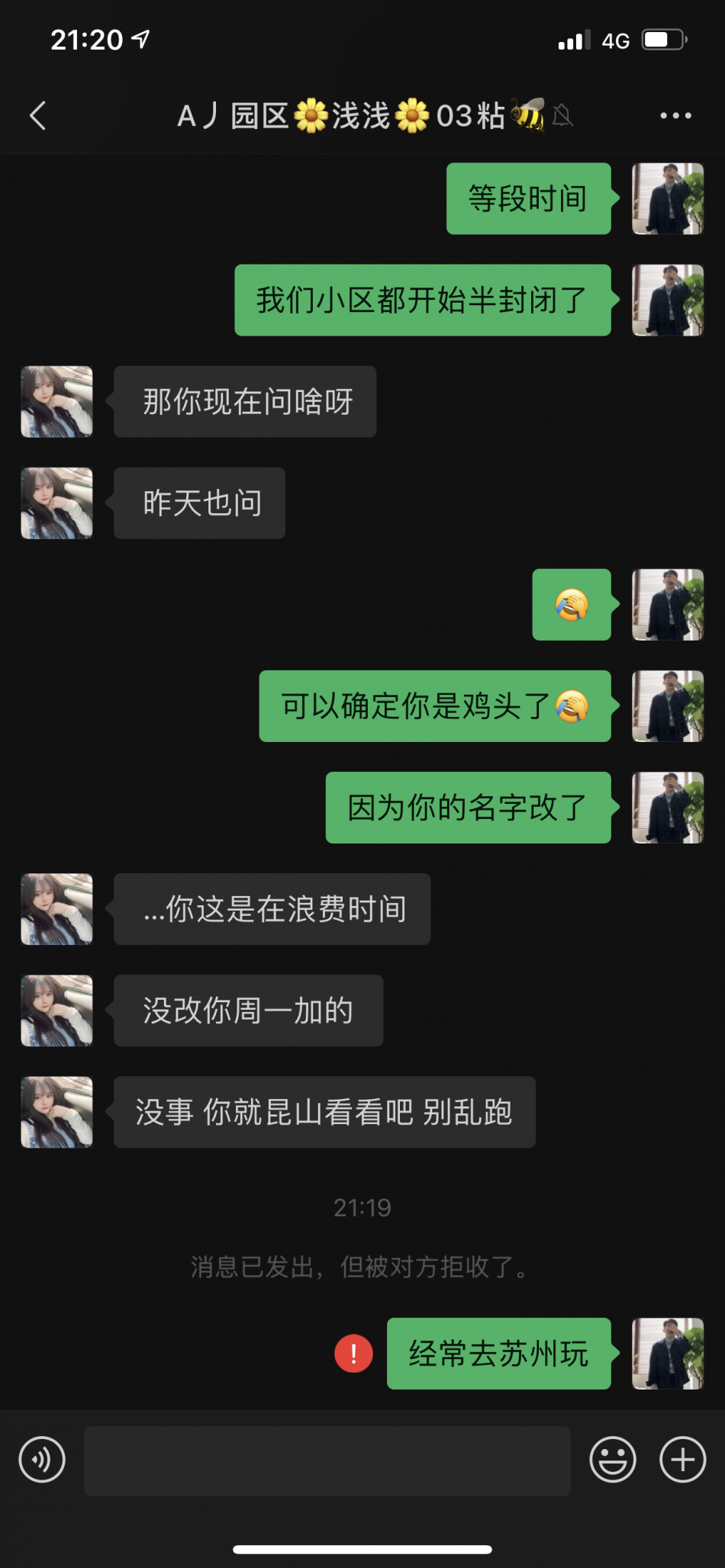Open the emoji sticker panel
725x1568 pixels.
pyautogui.click(x=613, y=1460)
